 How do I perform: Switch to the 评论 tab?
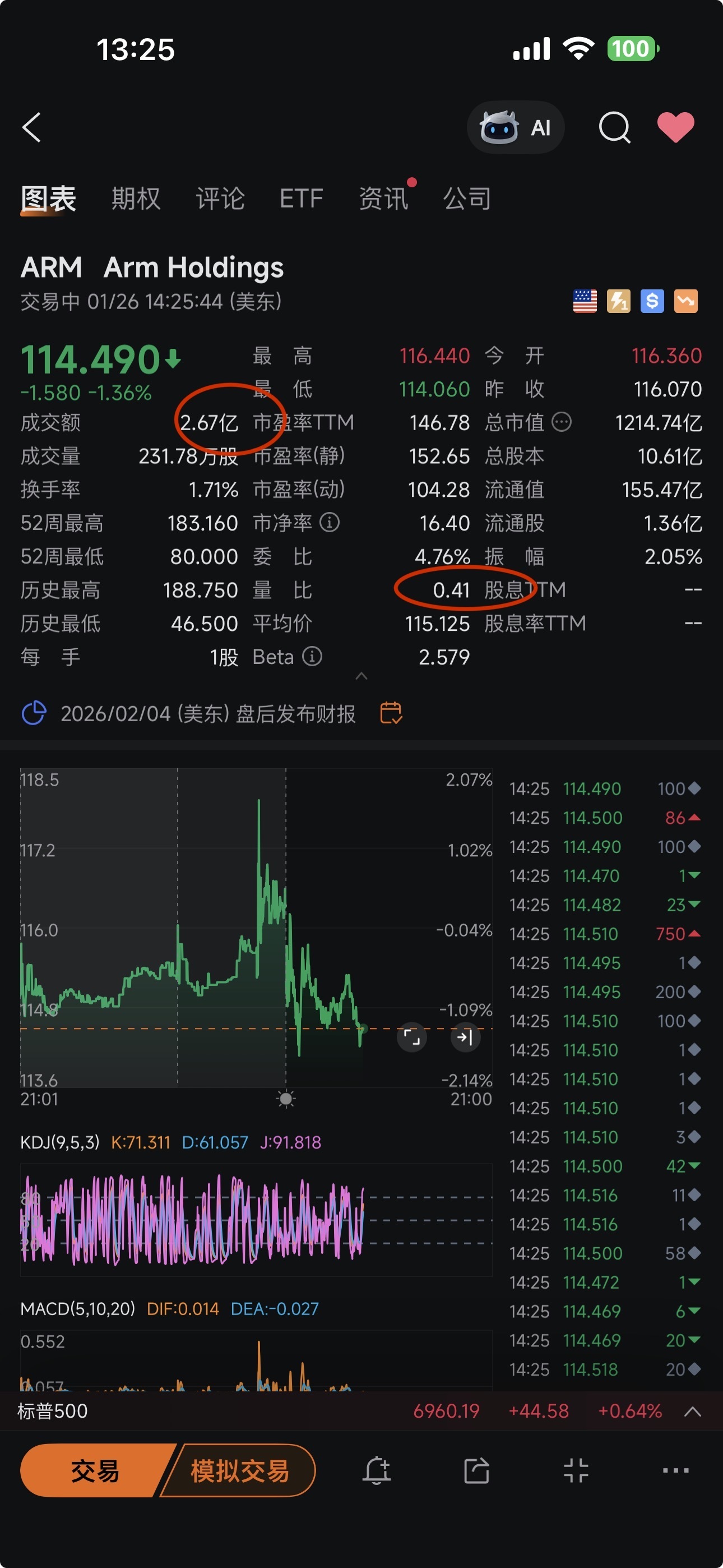[220, 199]
